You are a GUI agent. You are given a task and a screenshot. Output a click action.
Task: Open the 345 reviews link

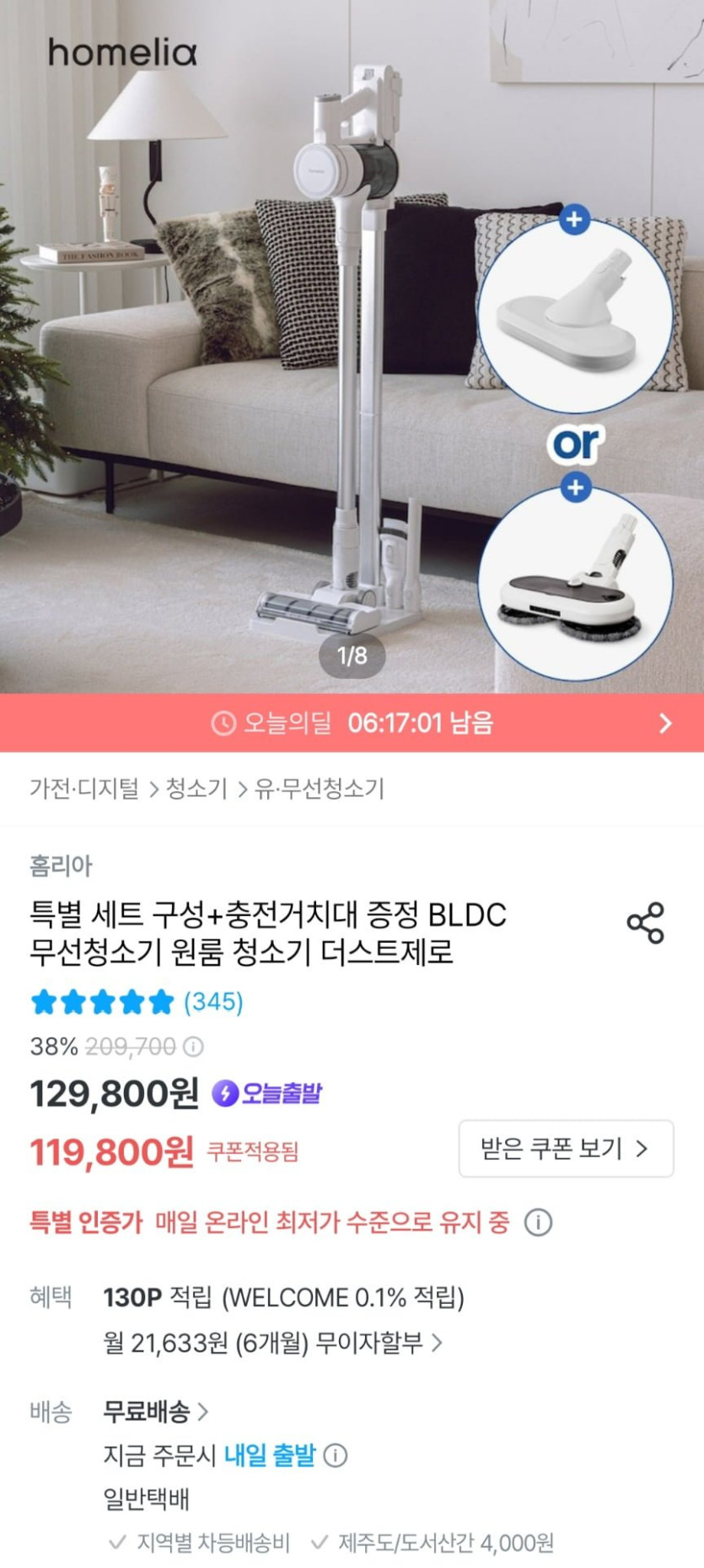point(213,1002)
